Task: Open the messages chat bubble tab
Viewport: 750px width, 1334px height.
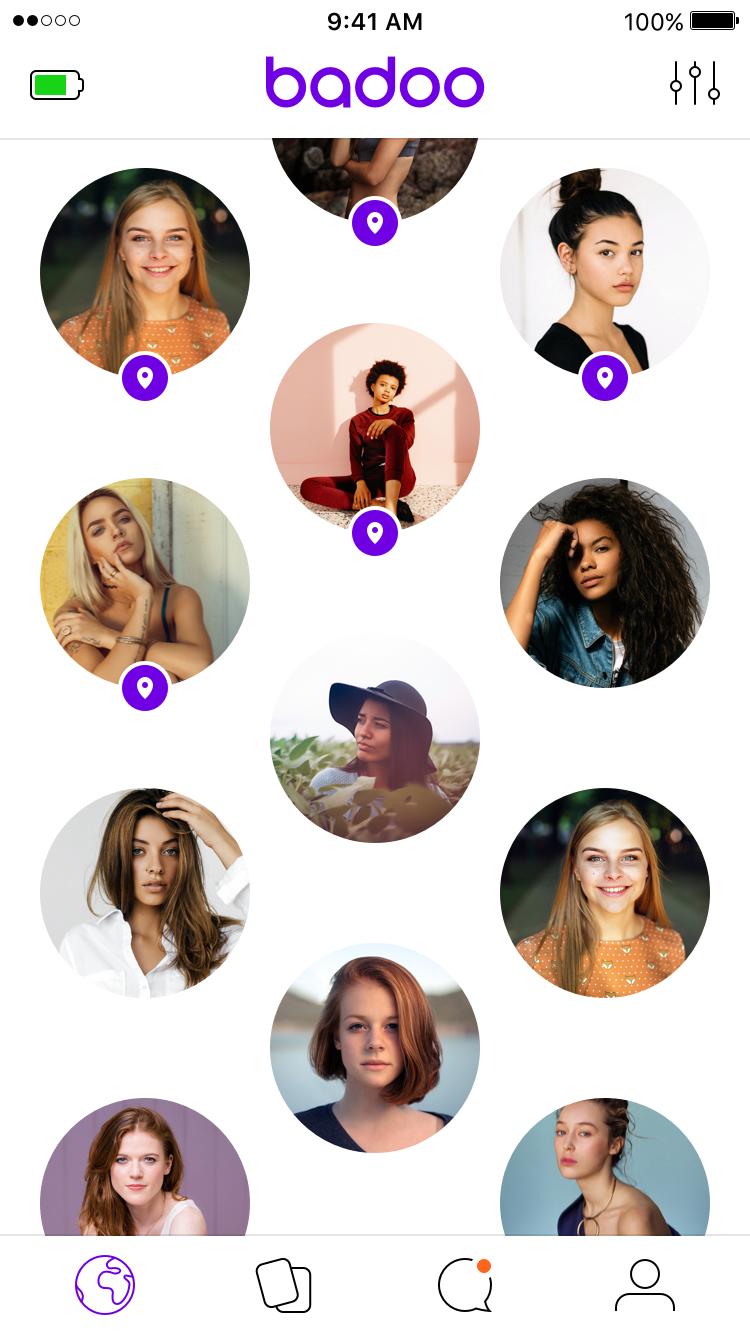Action: (x=465, y=1285)
